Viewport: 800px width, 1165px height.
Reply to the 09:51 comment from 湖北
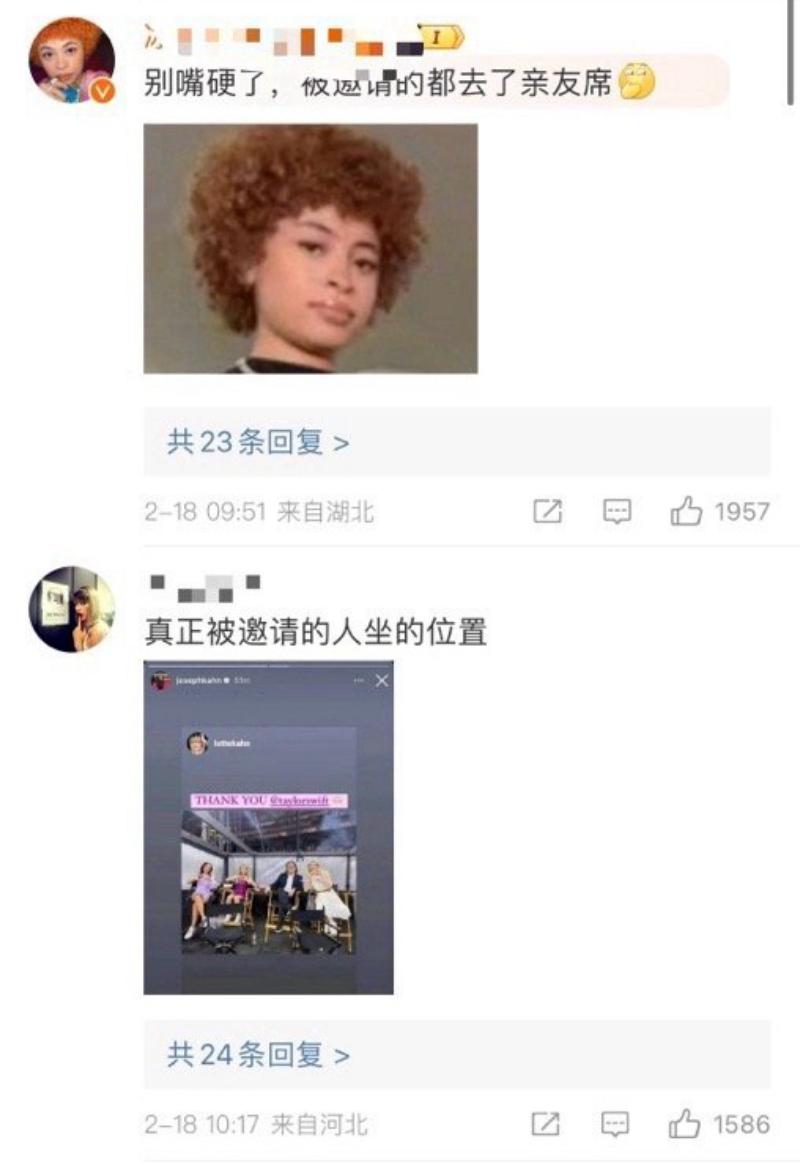point(617,512)
